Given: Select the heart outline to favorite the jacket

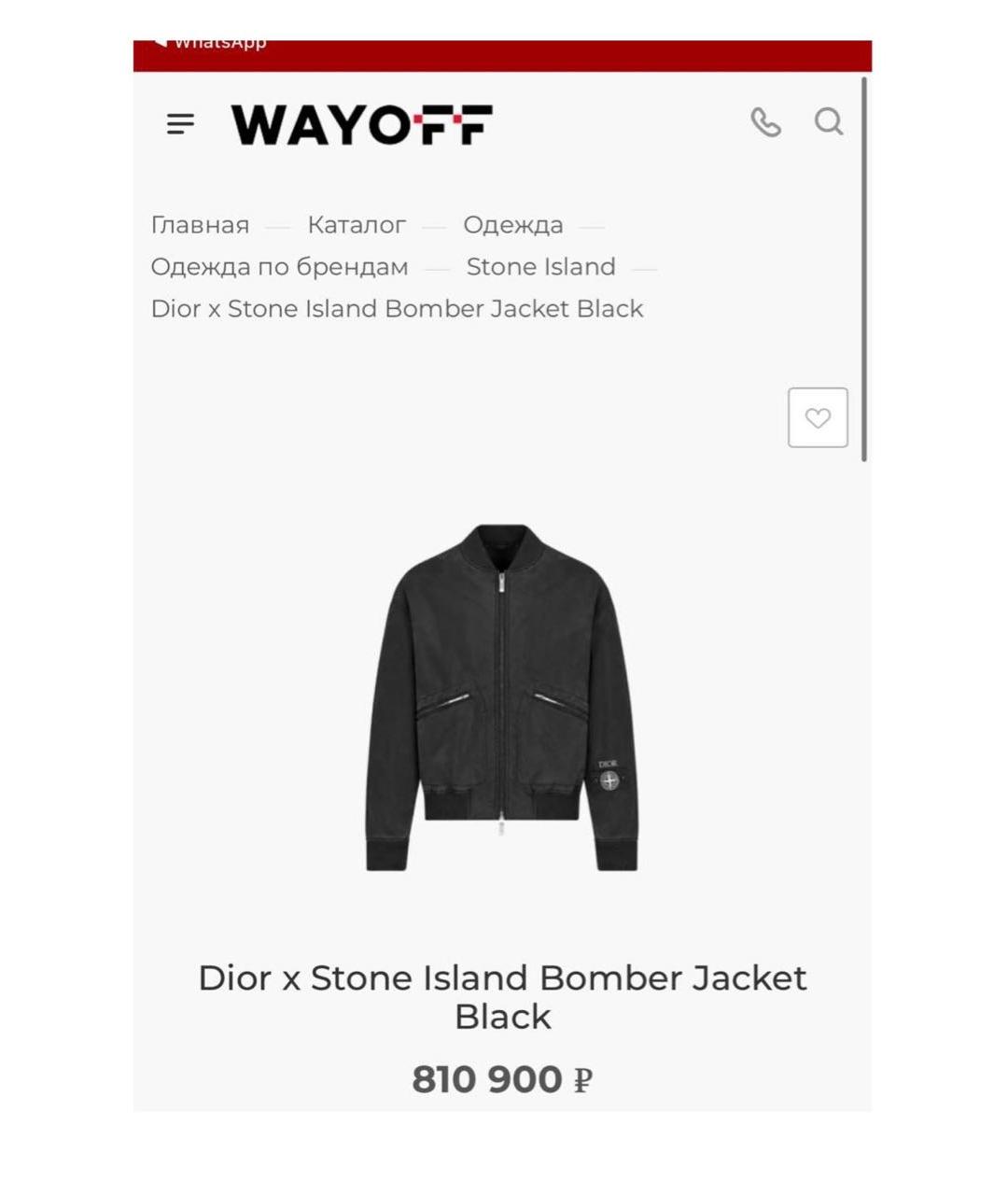Looking at the screenshot, I should tap(818, 417).
